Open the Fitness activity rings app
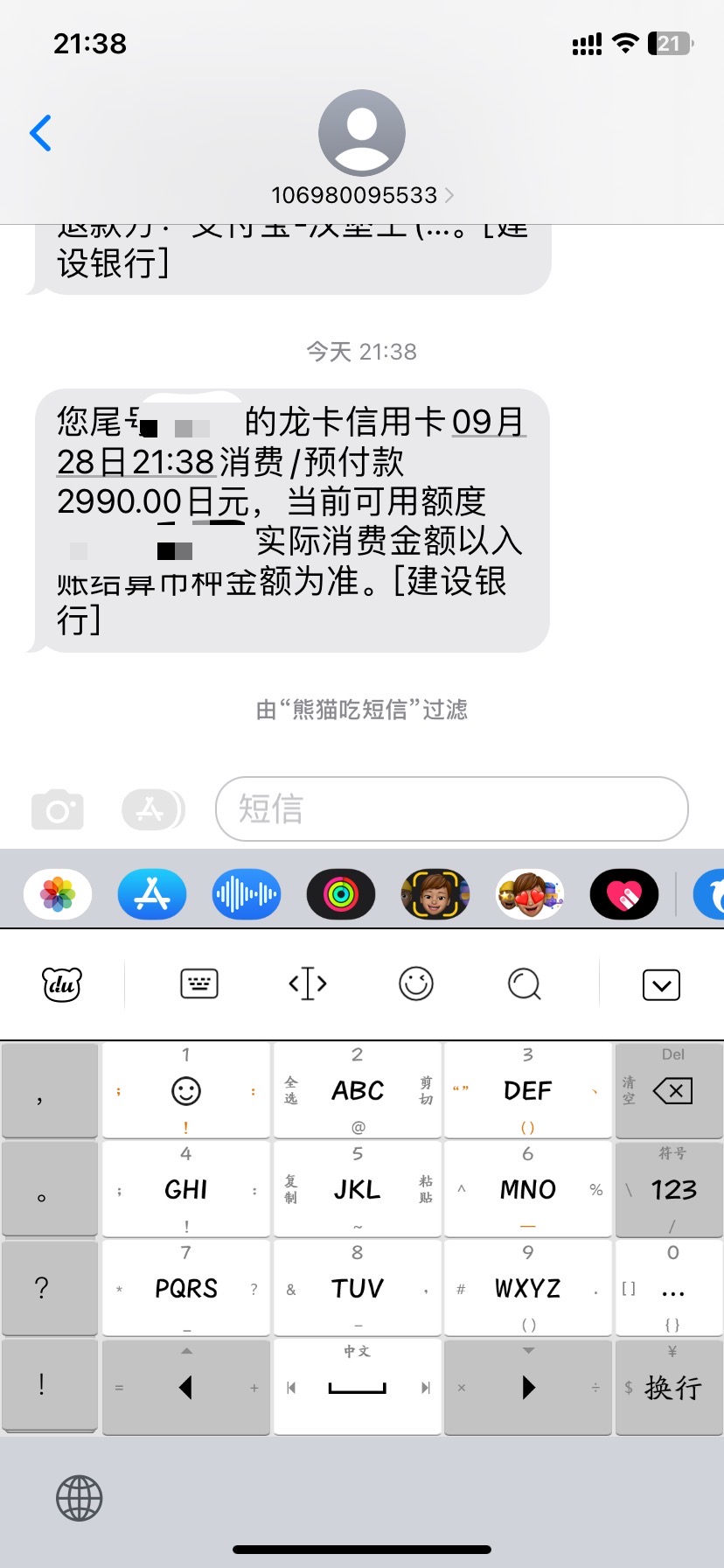Viewport: 724px width, 1568px height. [341, 894]
